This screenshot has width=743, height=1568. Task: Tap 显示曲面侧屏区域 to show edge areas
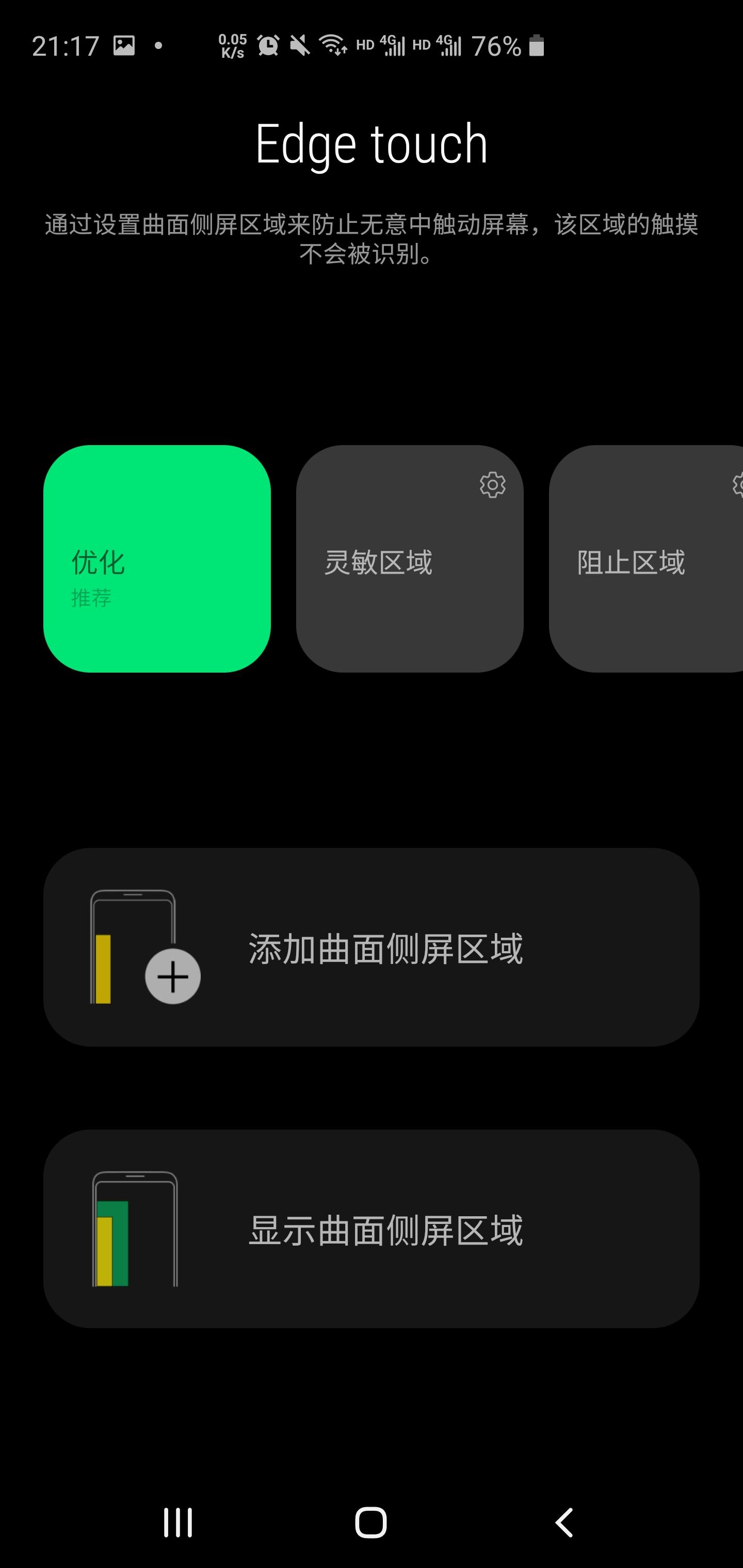(x=387, y=1230)
